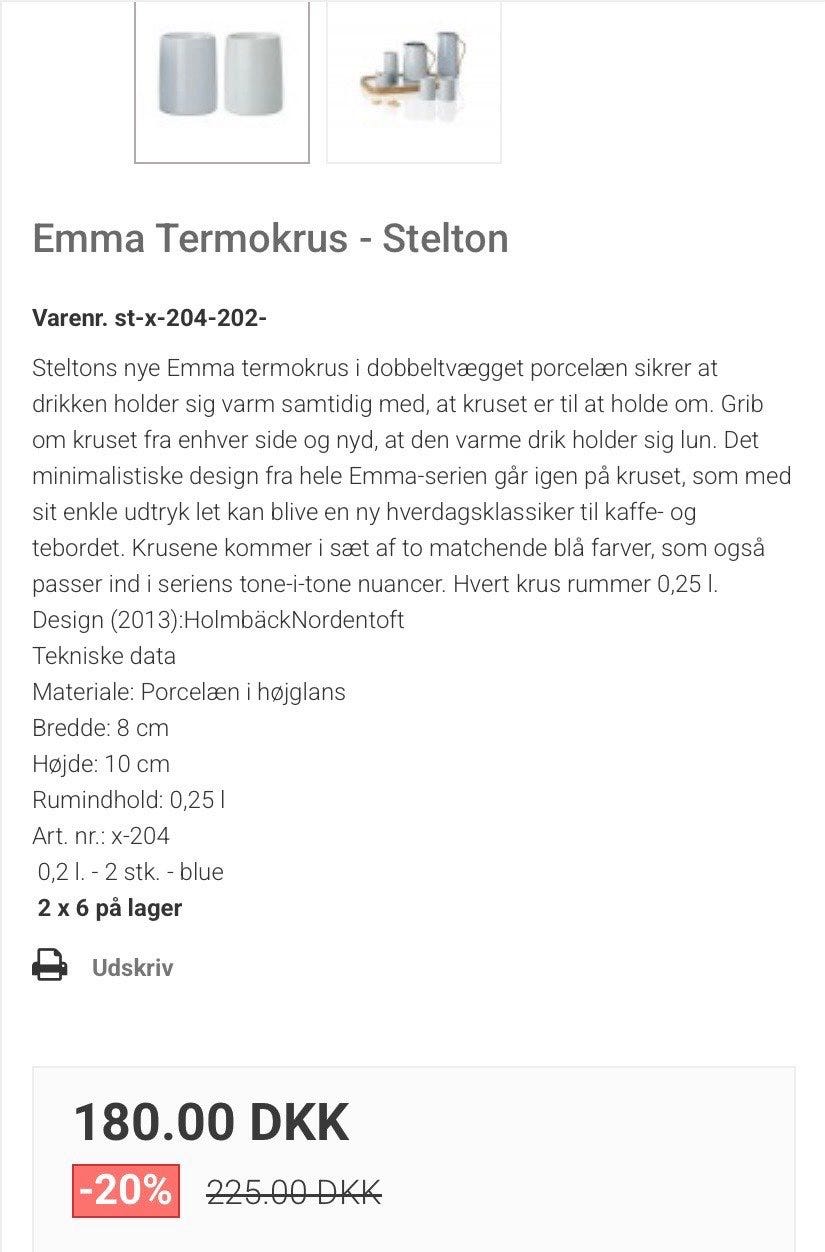825x1252 pixels.
Task: Open the "Udskriv" print link
Action: [131, 968]
